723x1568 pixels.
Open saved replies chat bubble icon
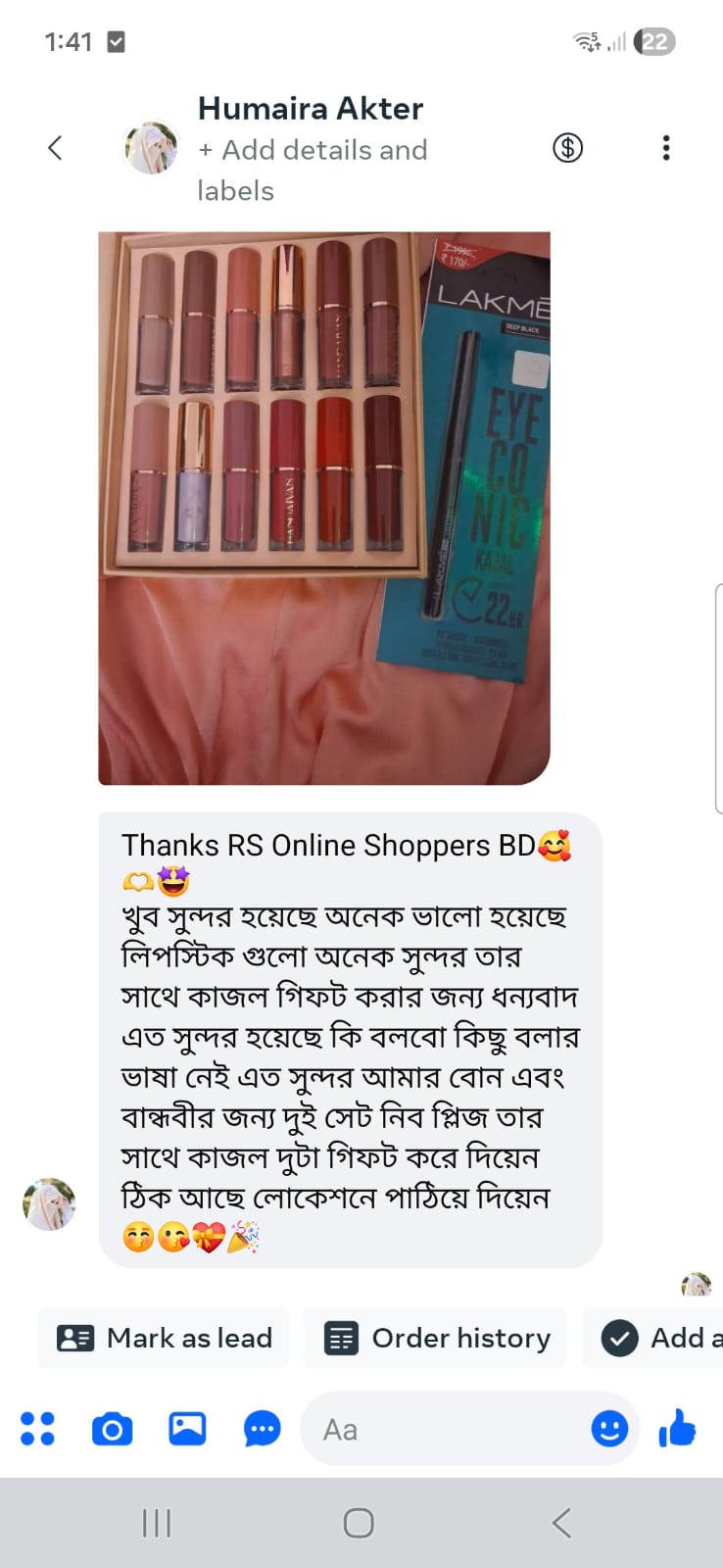click(x=262, y=1429)
